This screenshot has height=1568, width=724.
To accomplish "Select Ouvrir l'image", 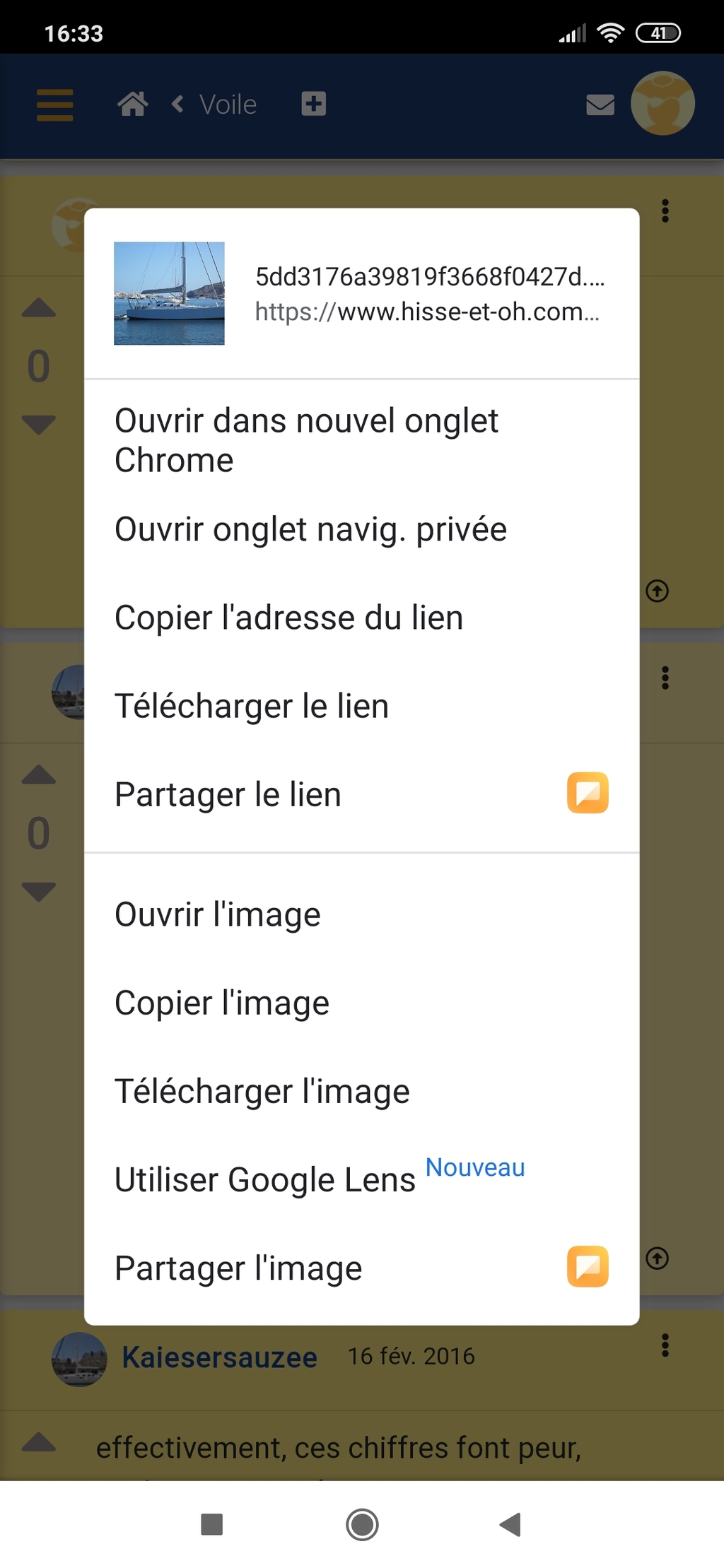I will [x=361, y=914].
